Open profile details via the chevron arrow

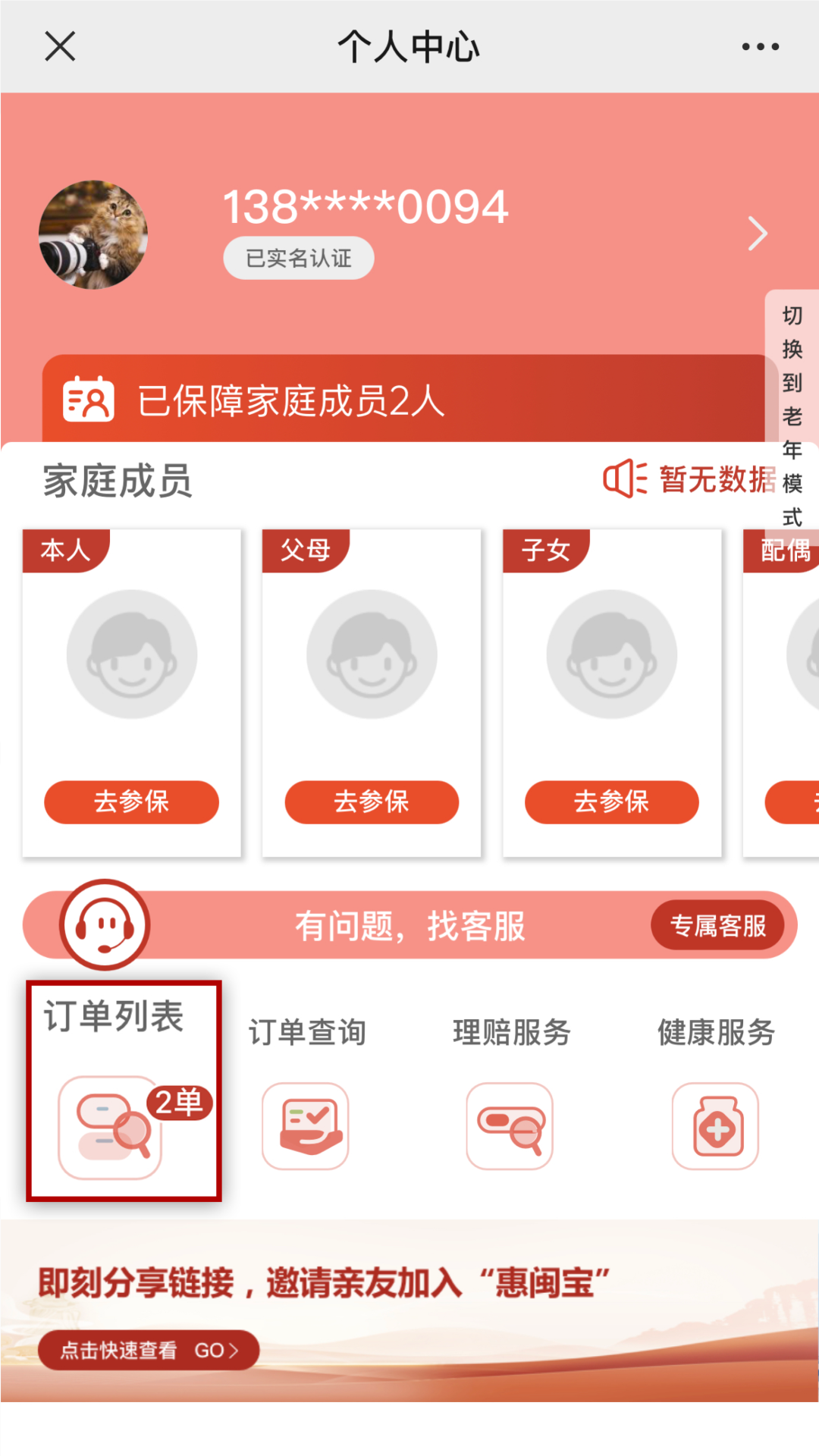(758, 234)
